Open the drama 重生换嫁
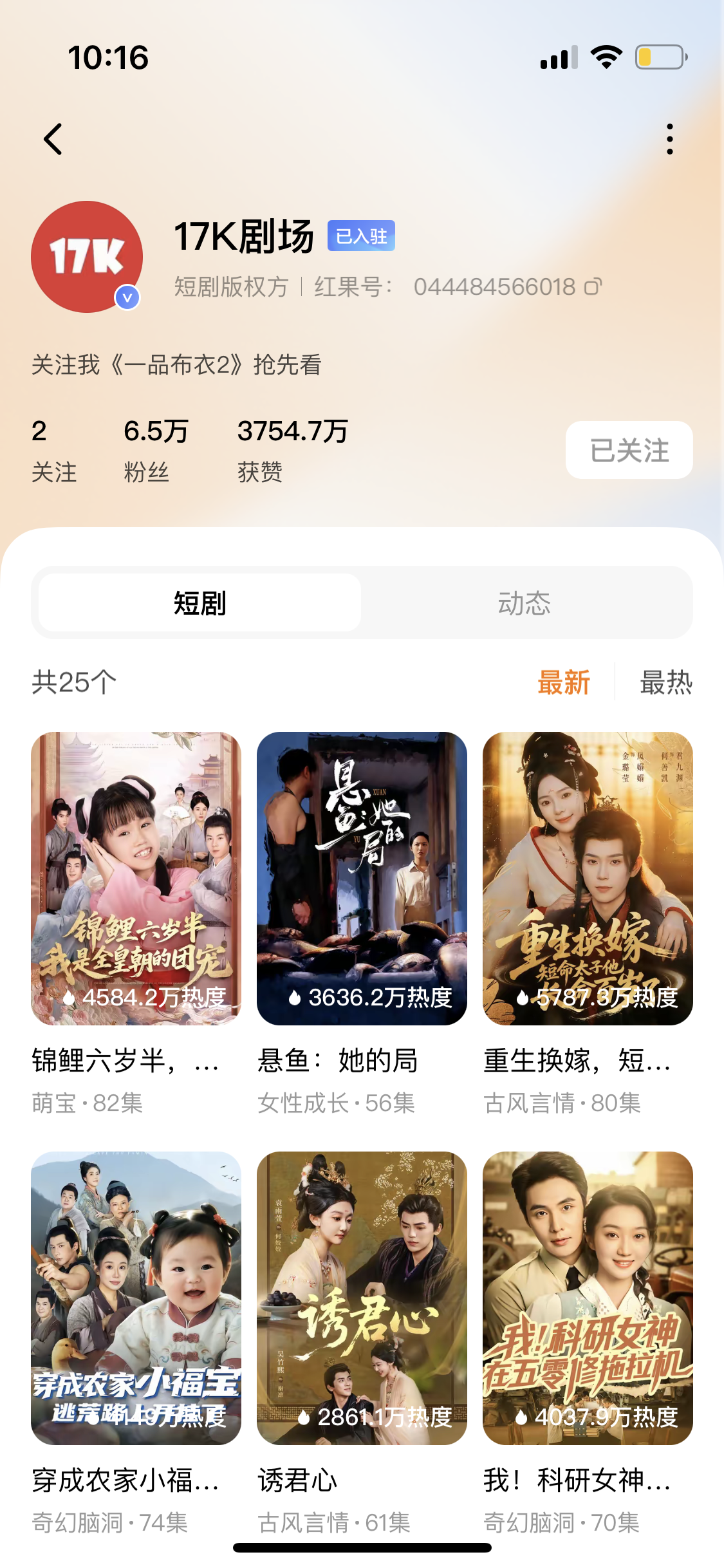 (x=588, y=878)
